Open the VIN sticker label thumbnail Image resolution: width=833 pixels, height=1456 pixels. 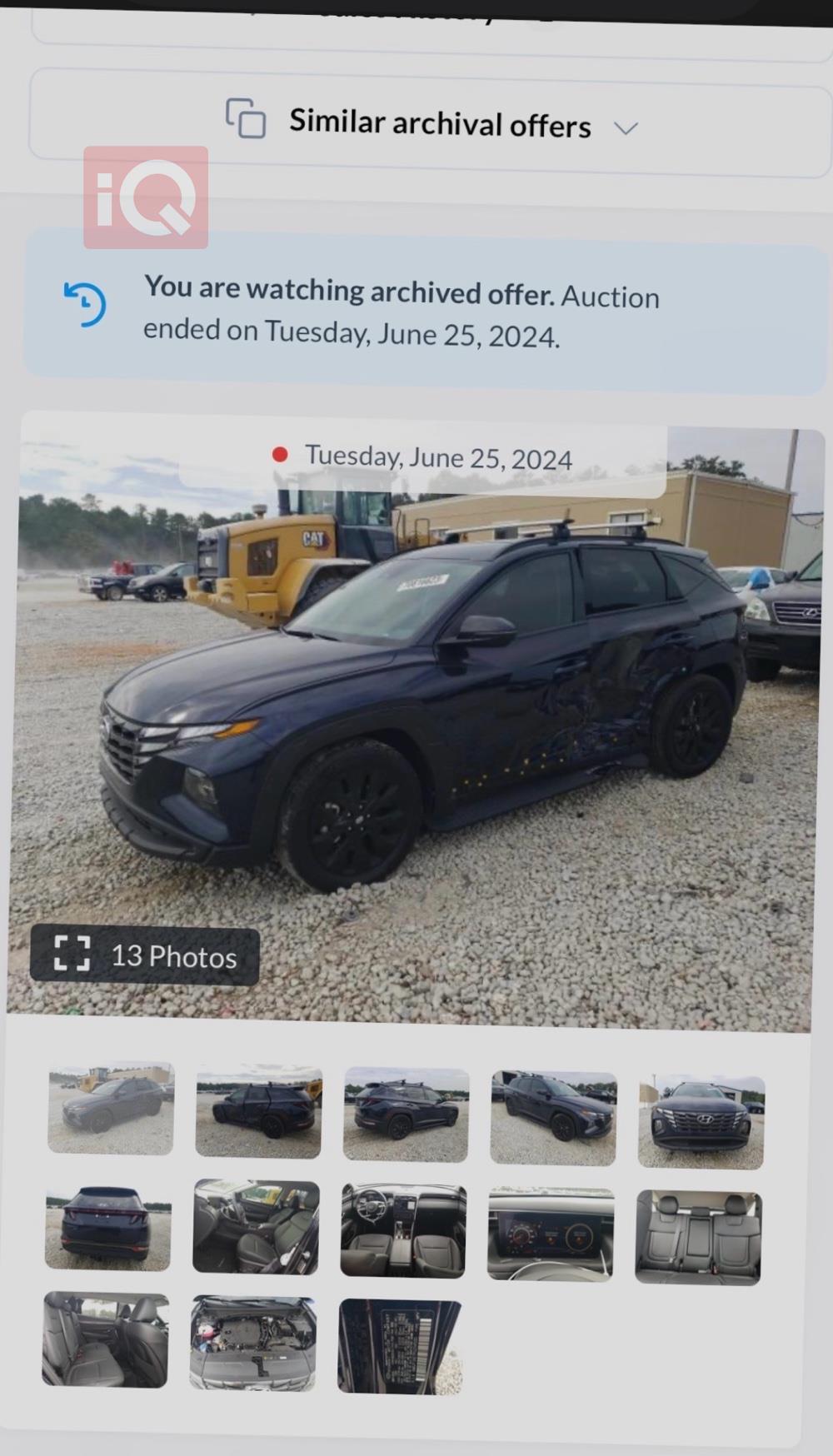click(400, 1346)
